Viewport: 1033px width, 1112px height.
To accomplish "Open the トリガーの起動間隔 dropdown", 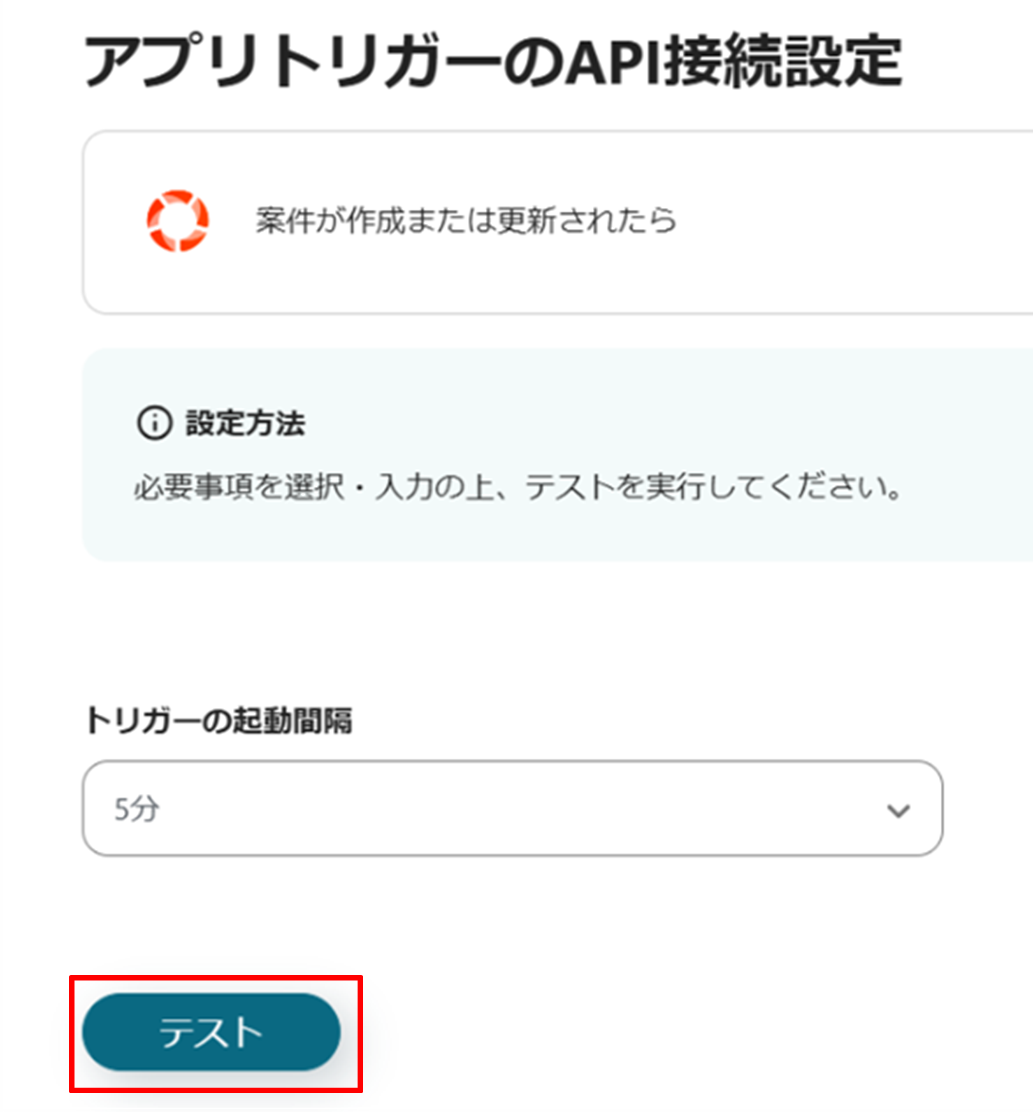I will click(x=512, y=809).
